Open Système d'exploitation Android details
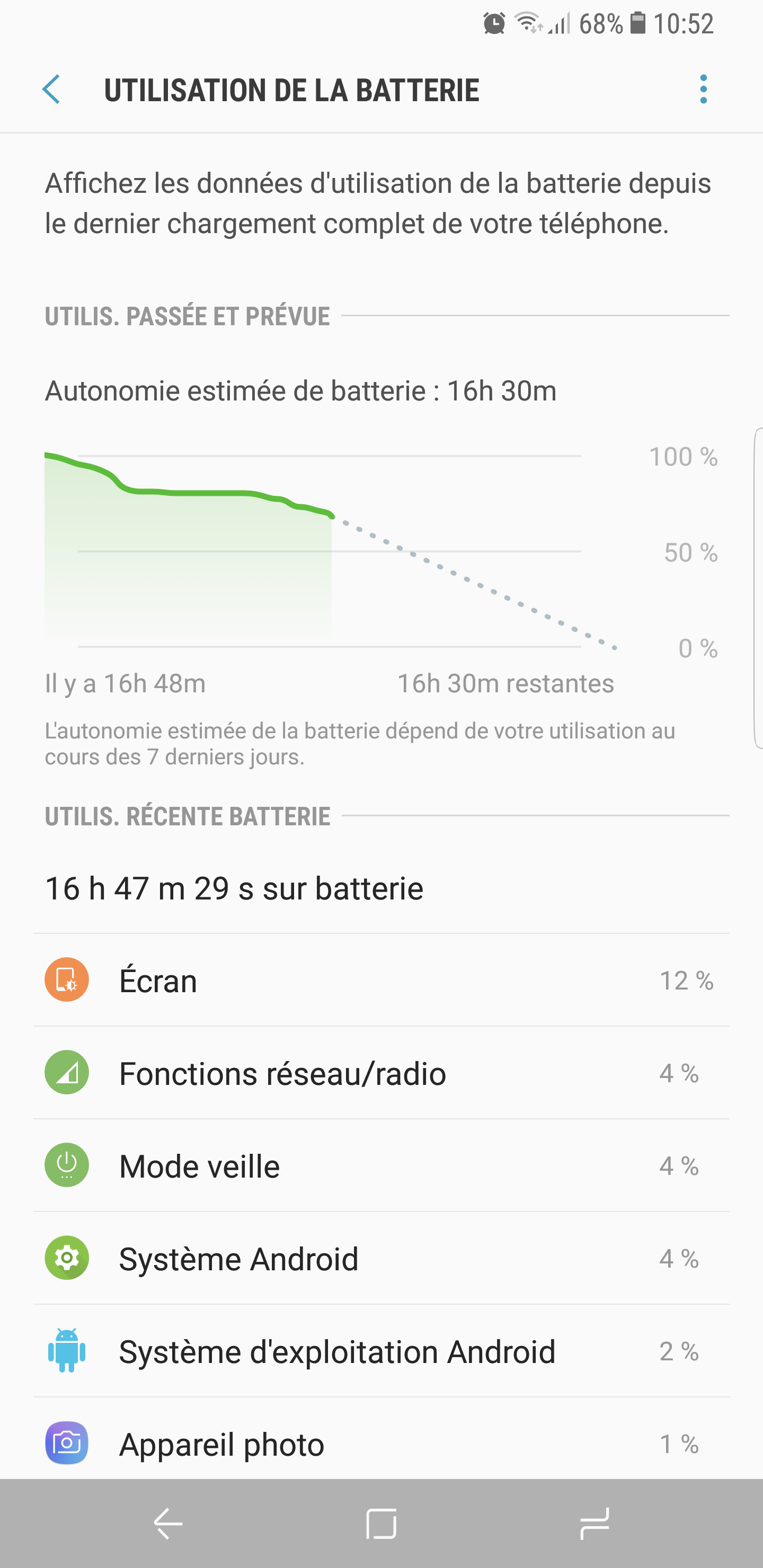Screen dimensions: 763x1568 (x=381, y=1351)
